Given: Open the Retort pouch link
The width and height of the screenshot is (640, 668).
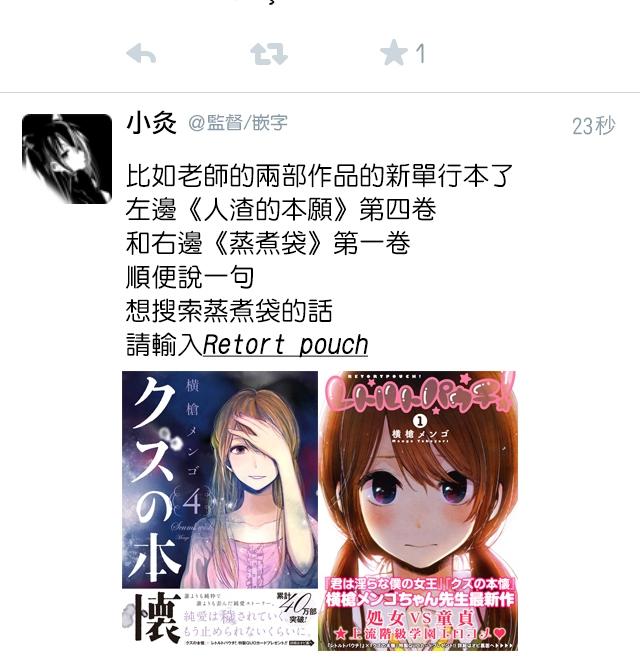Looking at the screenshot, I should (285, 345).
